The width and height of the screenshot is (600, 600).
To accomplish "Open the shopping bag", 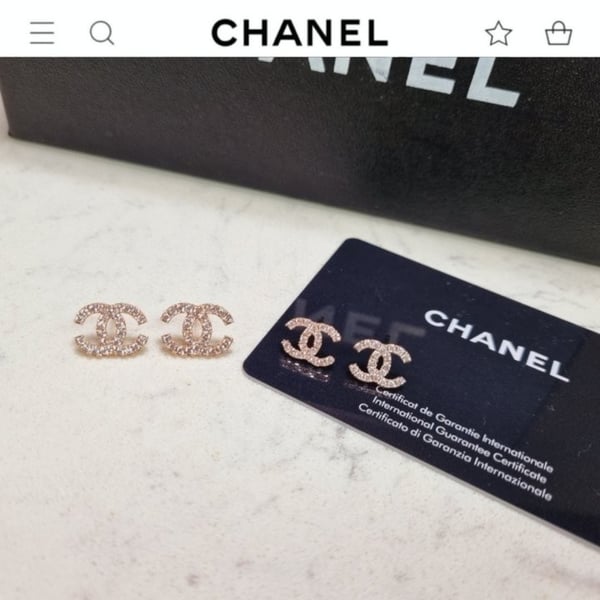I will coord(558,33).
